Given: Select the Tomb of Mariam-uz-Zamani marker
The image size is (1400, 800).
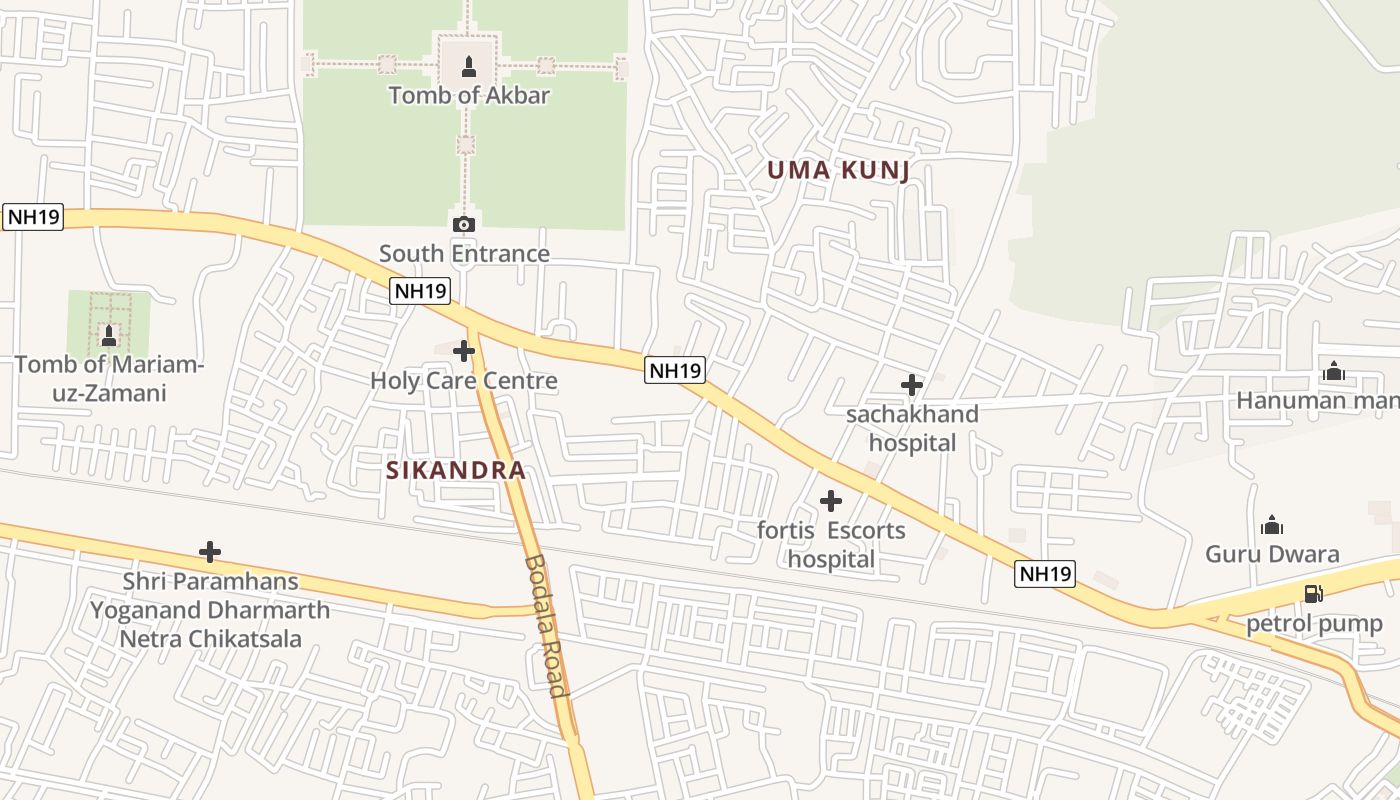Looking at the screenshot, I should [109, 335].
